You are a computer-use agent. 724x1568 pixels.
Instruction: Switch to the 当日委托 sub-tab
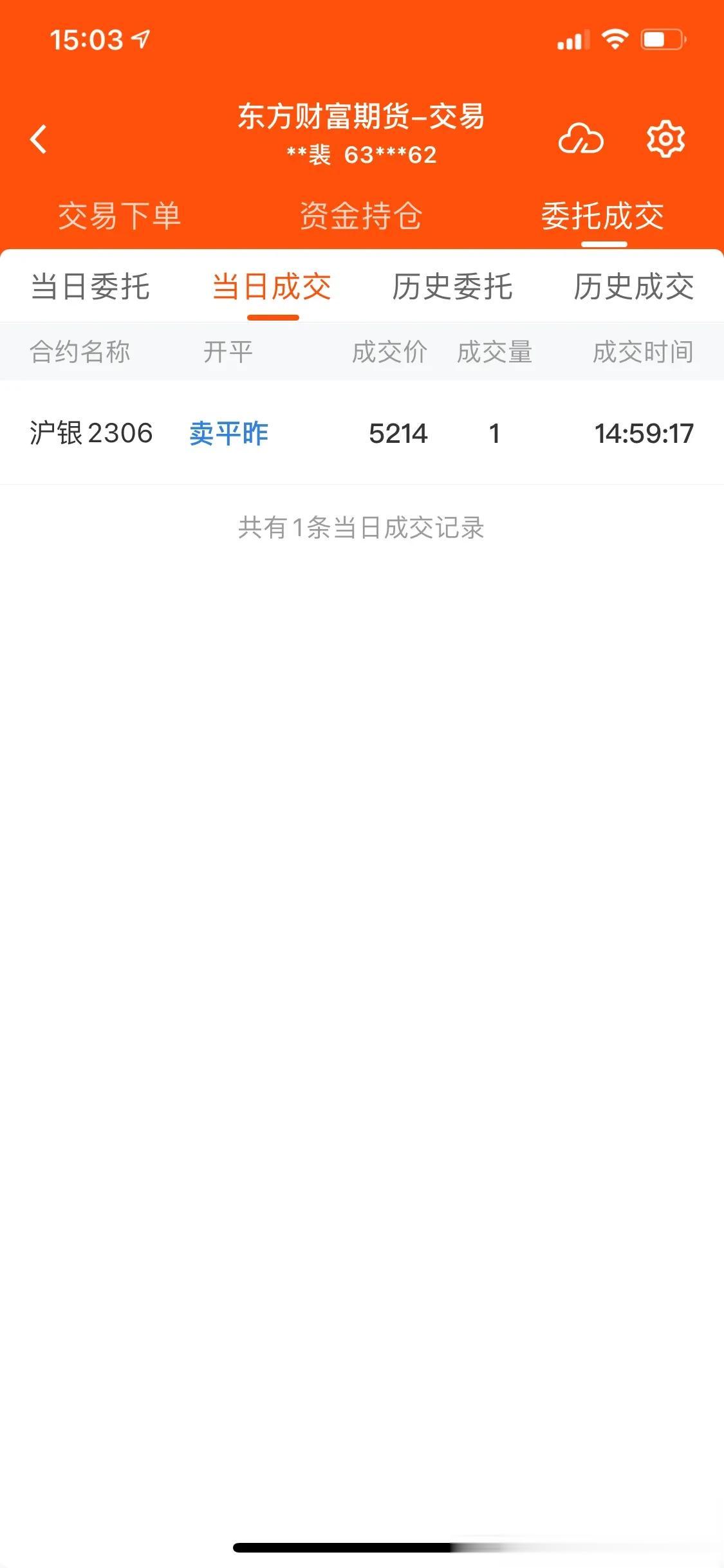pyautogui.click(x=91, y=287)
